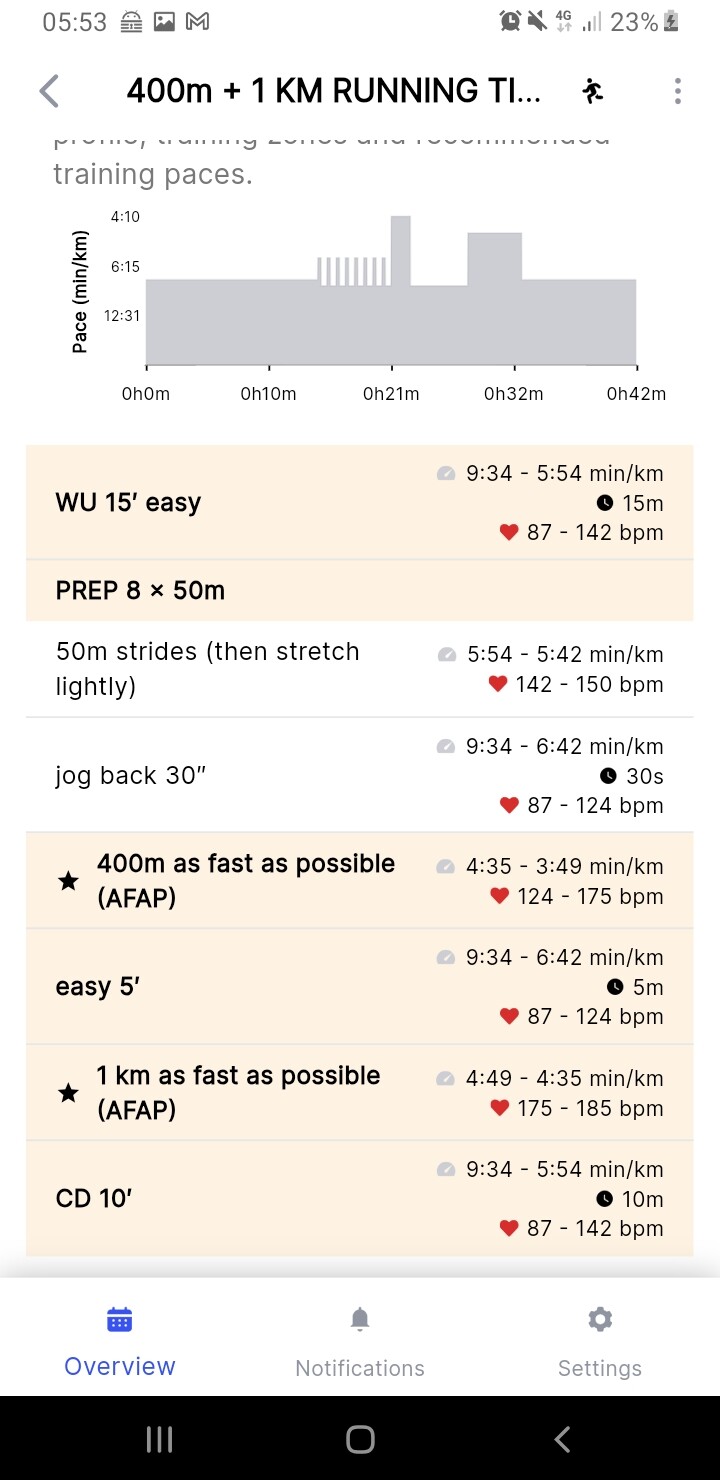
Task: Tap the running figure icon in header
Action: 592,91
